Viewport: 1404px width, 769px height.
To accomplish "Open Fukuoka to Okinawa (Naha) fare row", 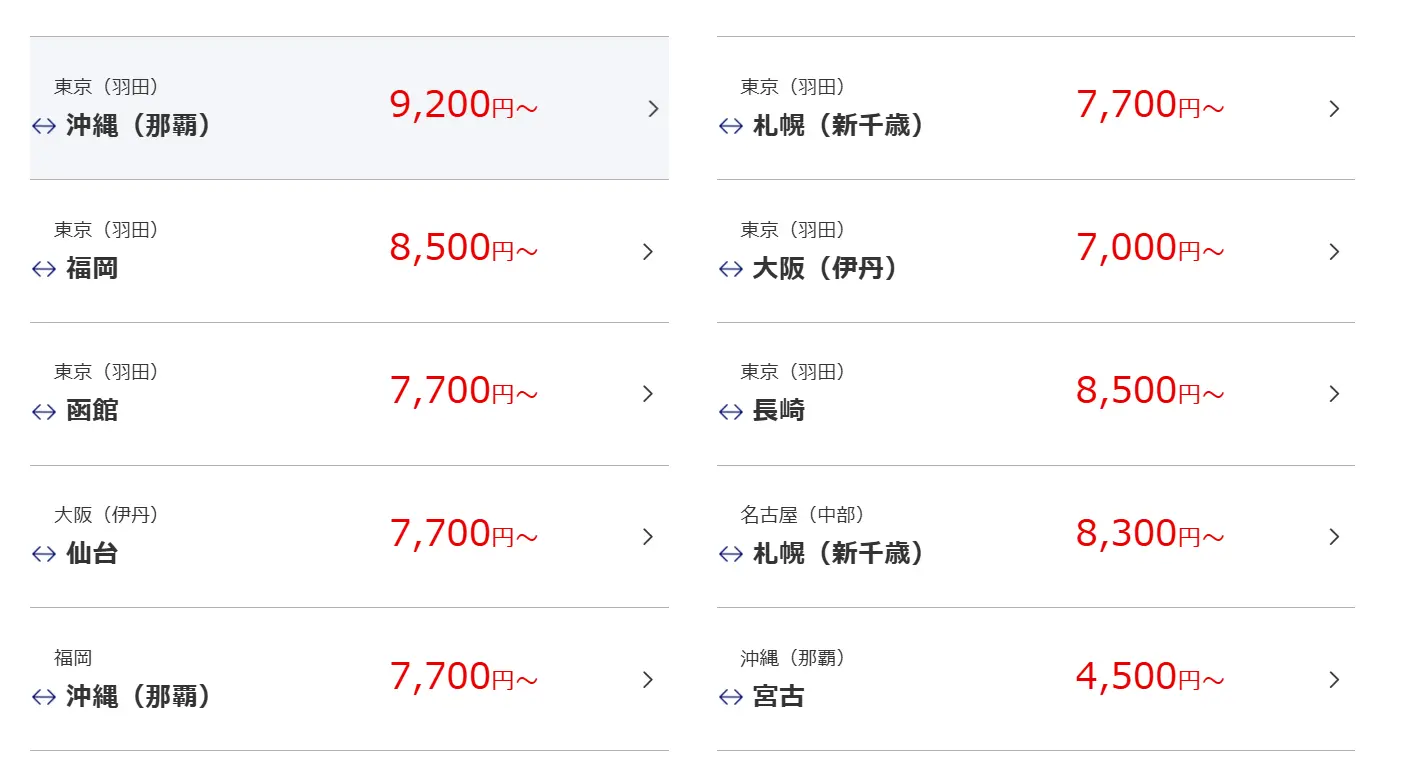I will pos(349,679).
